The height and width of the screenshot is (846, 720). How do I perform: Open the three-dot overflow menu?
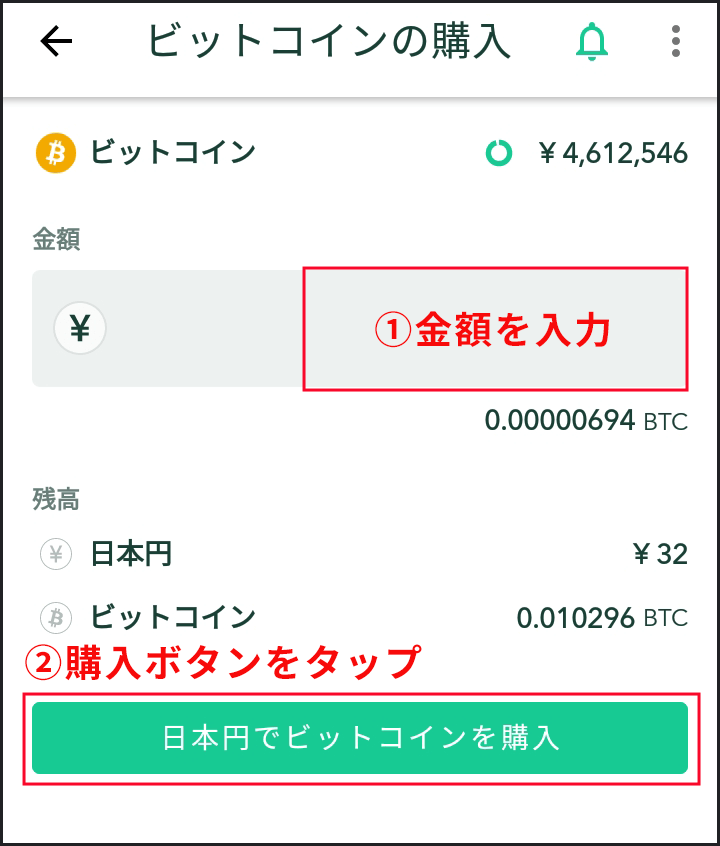(676, 42)
